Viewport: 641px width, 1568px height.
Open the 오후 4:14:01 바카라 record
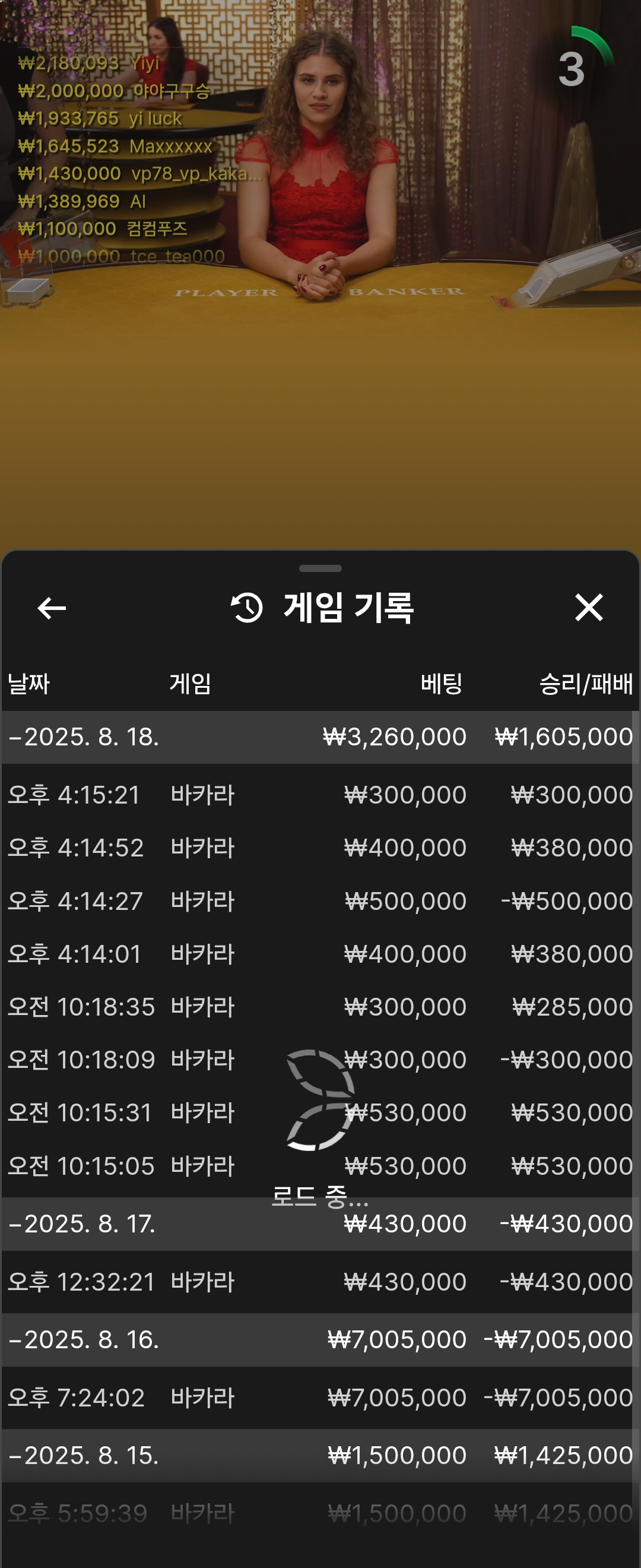coord(320,954)
